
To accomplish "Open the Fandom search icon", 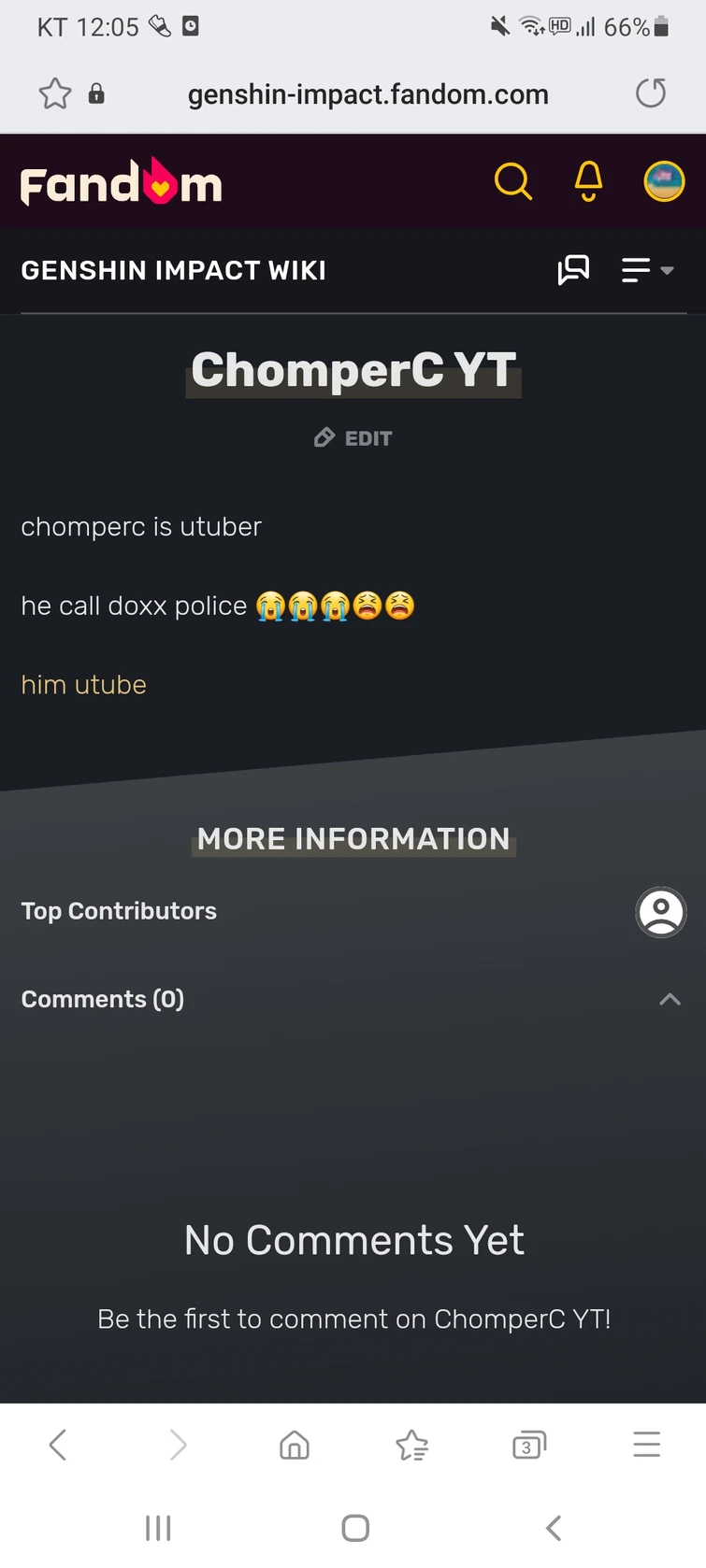I will (512, 181).
